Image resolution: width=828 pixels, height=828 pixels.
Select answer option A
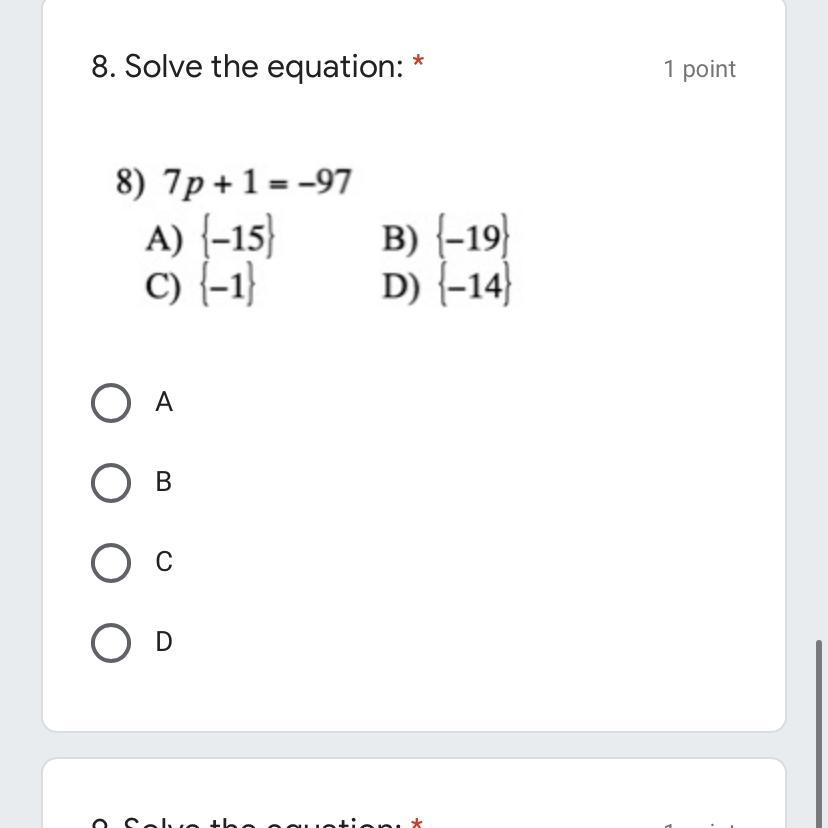coord(111,403)
